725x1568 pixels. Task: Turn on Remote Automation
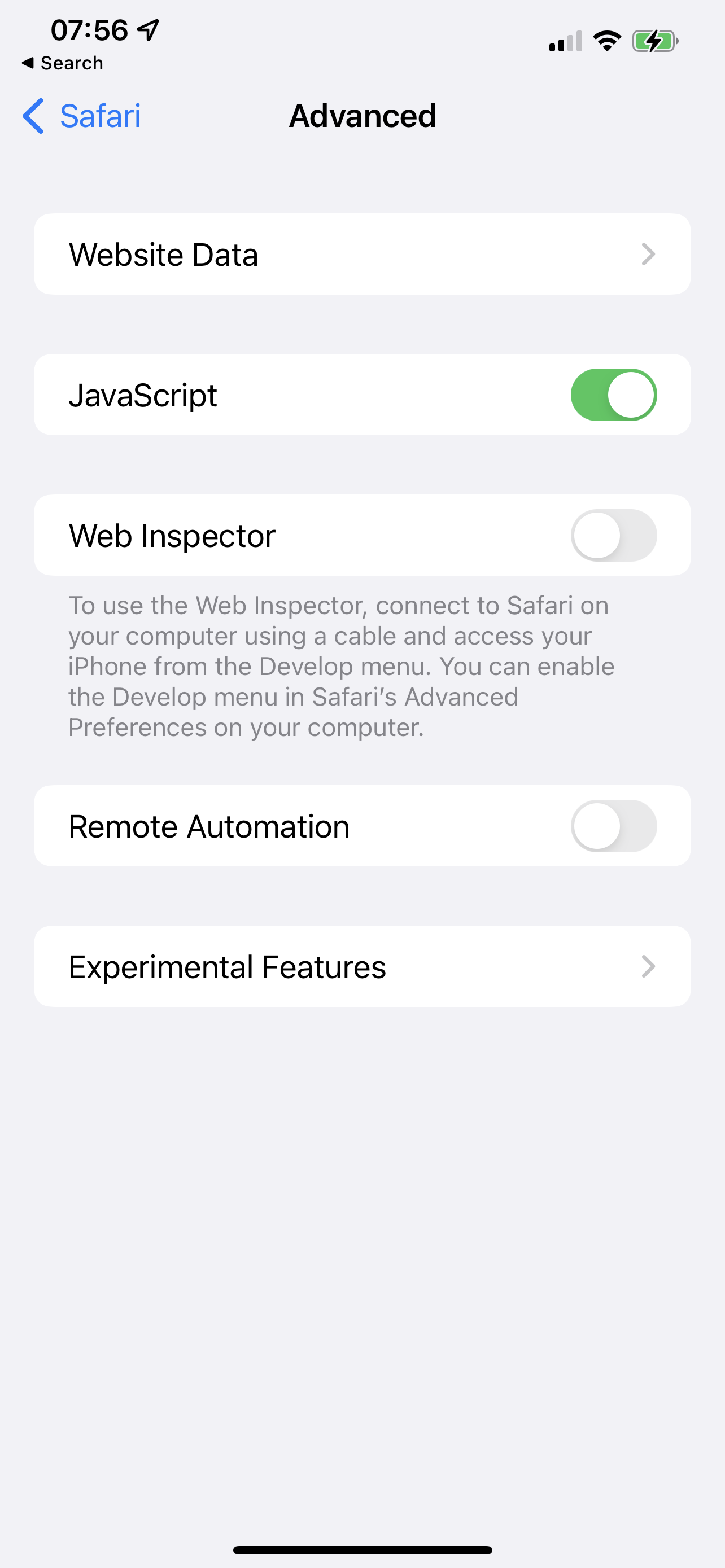pos(613,825)
